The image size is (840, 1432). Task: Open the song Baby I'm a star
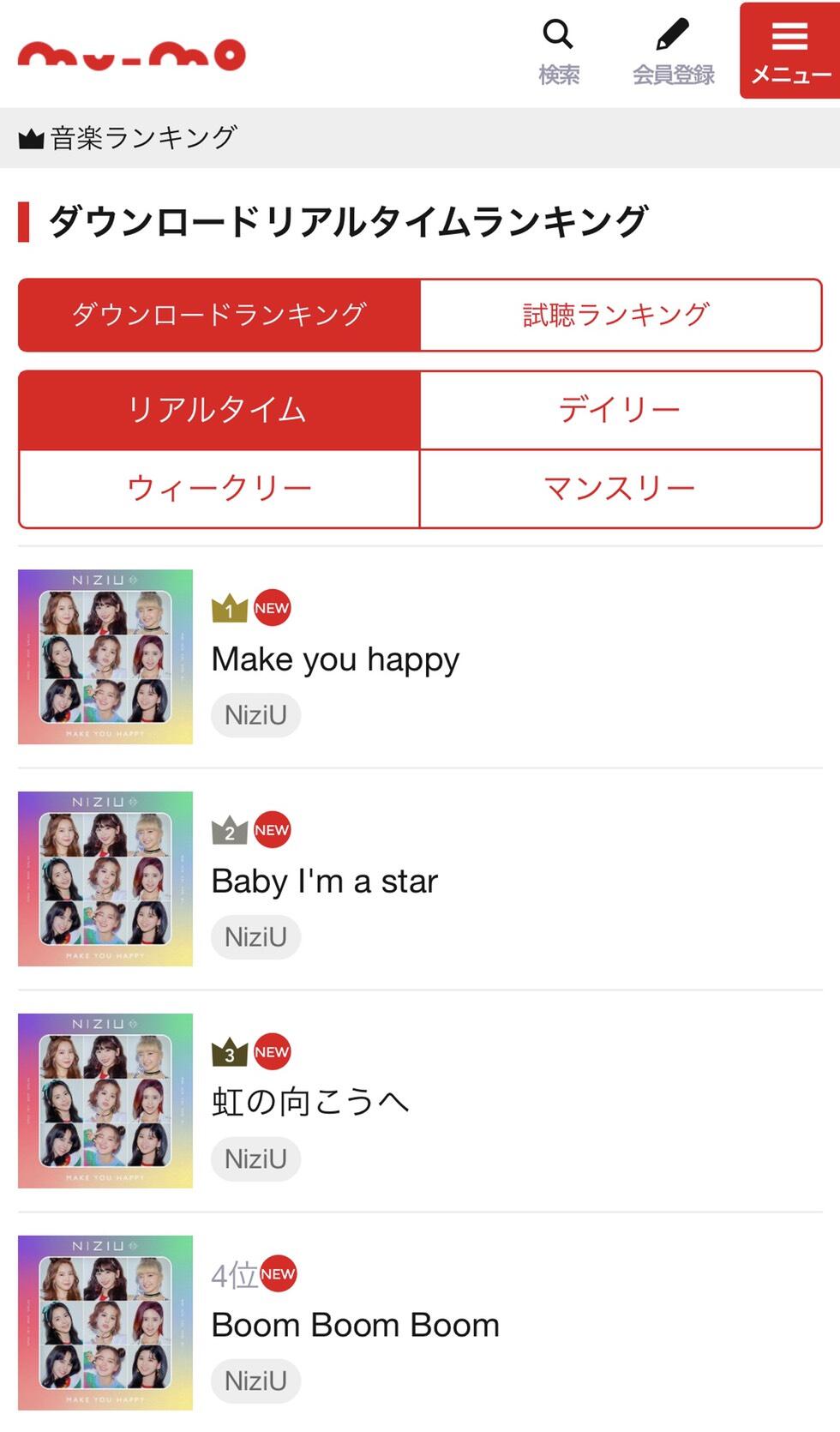324,881
